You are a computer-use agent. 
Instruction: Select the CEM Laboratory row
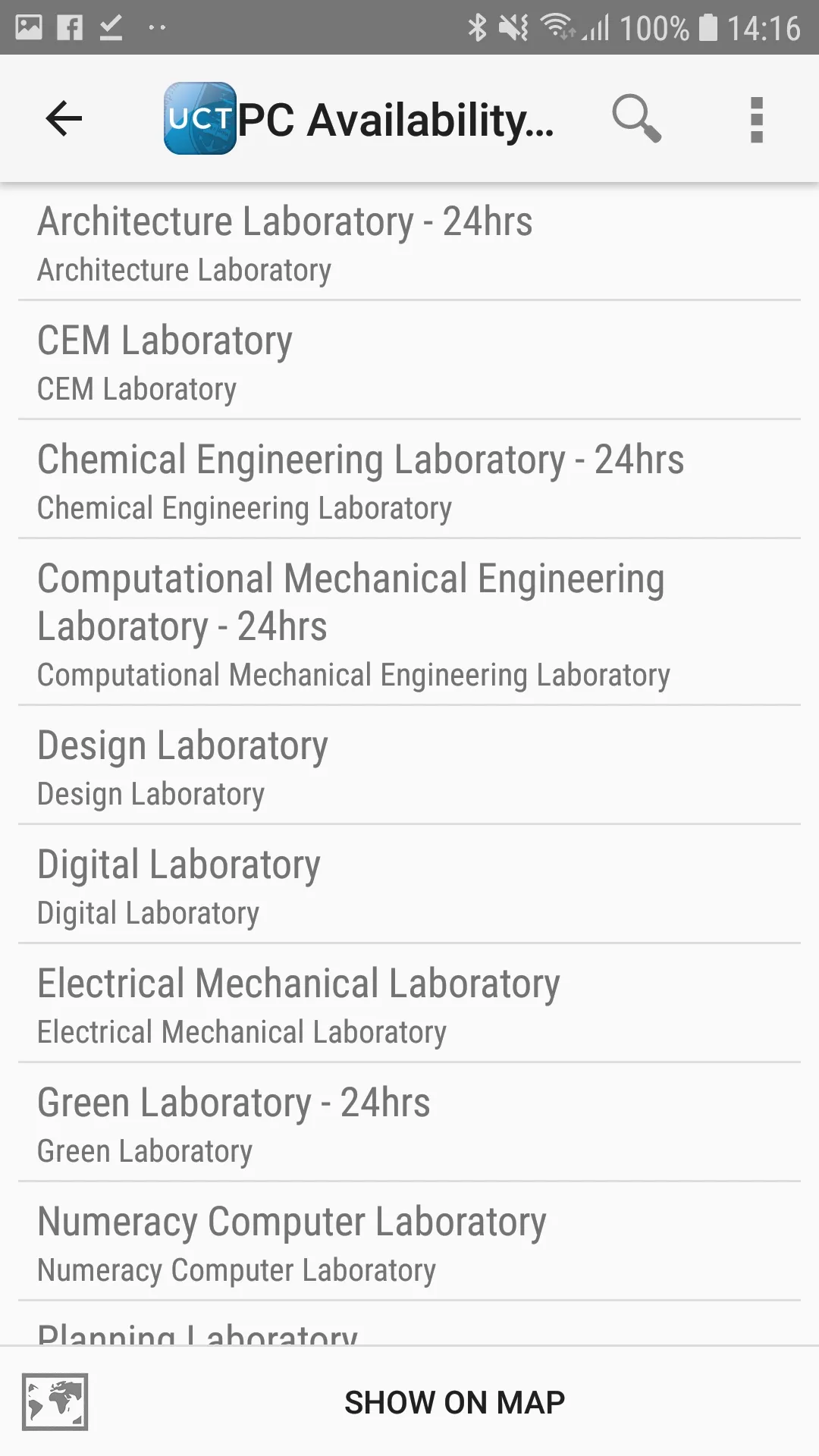(x=409, y=362)
